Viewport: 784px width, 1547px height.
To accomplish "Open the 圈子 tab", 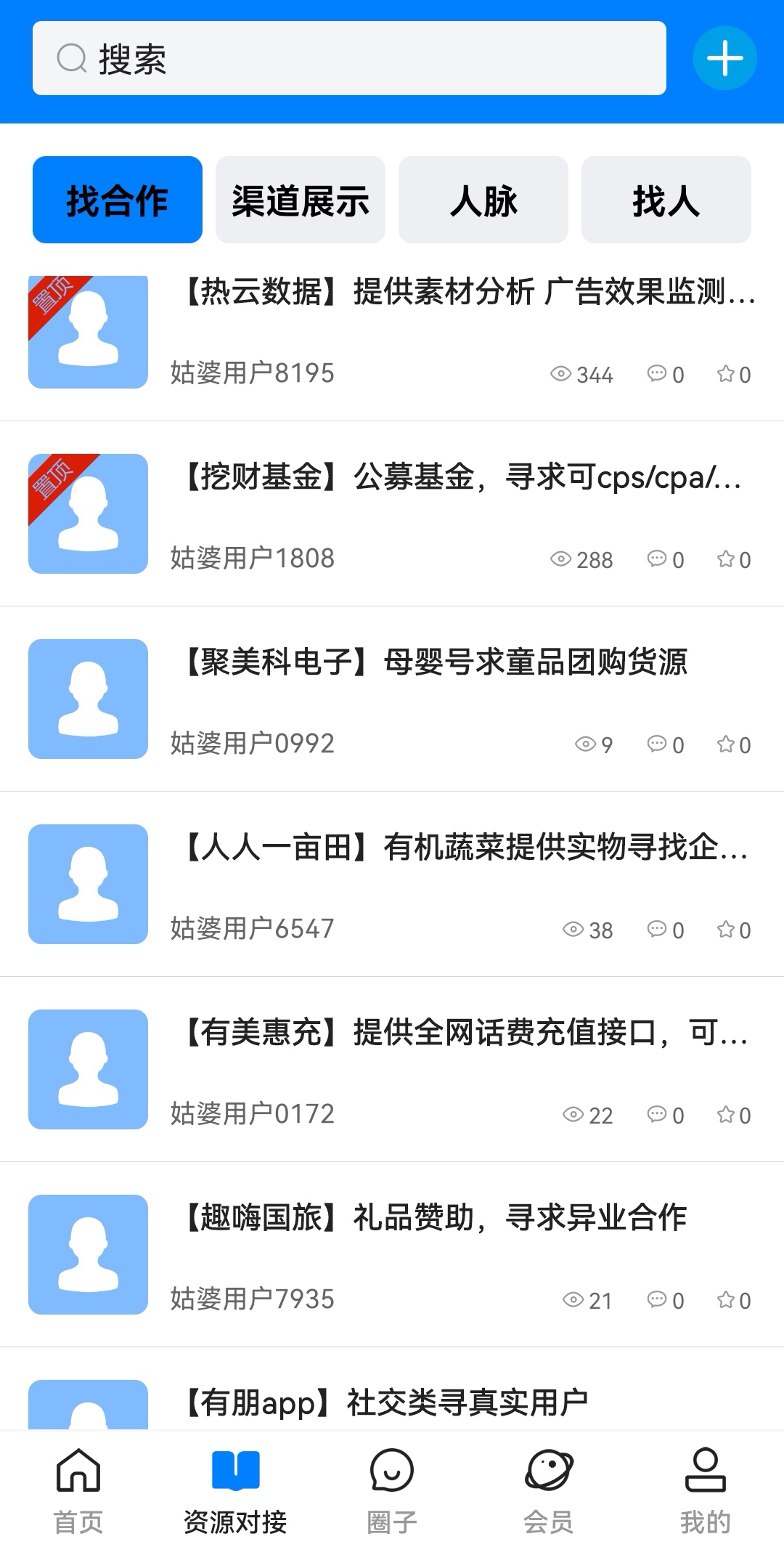I will click(392, 1490).
